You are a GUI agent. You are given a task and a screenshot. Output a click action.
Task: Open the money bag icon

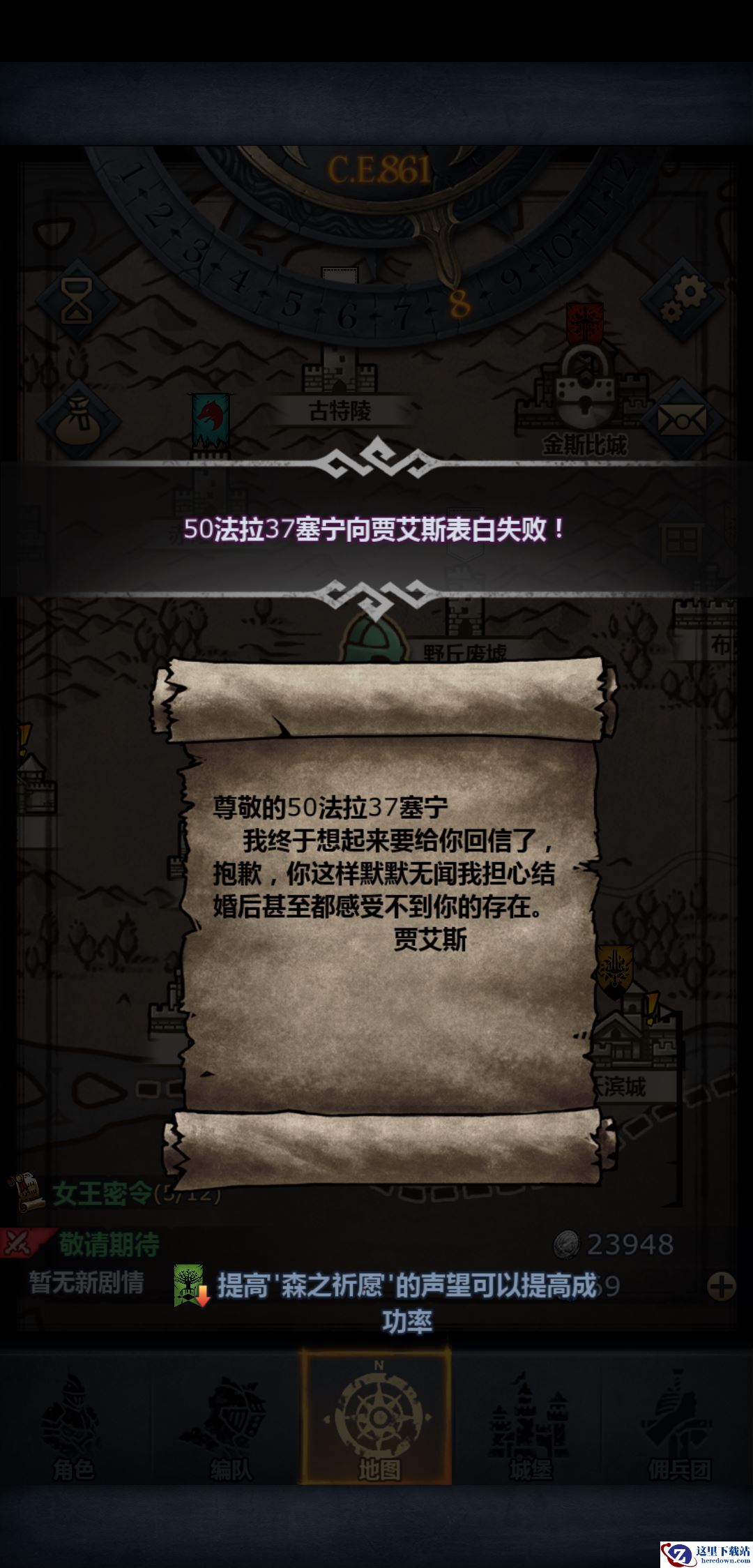click(77, 421)
